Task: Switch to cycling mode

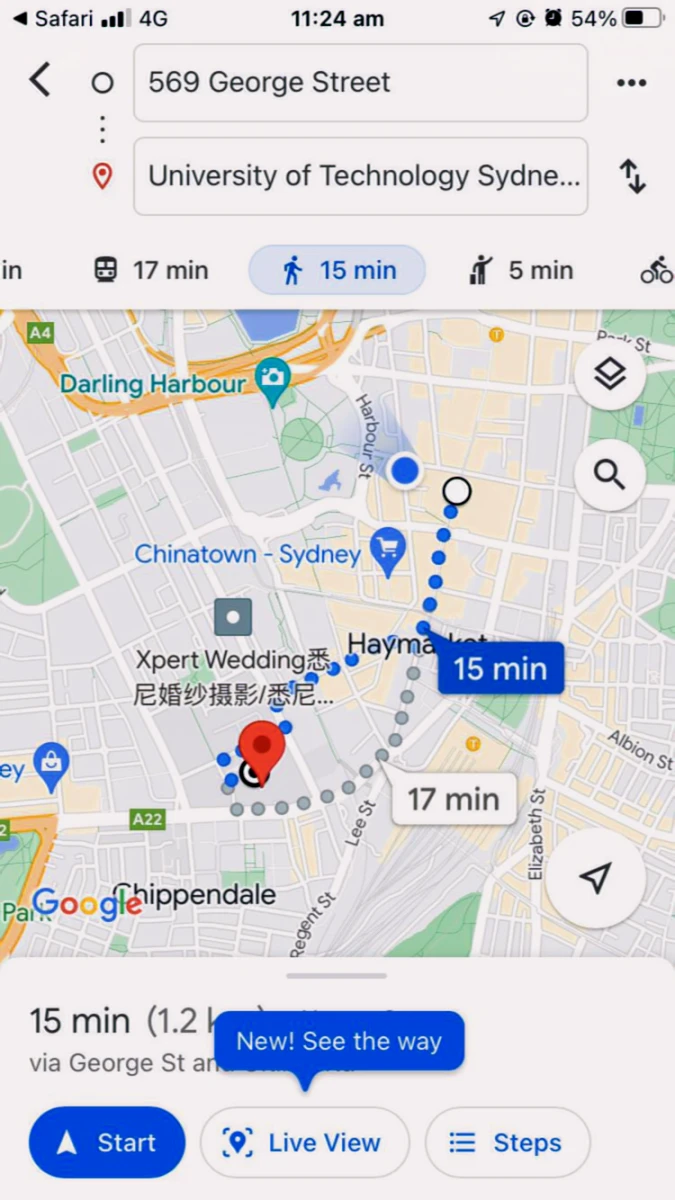Action: (656, 270)
